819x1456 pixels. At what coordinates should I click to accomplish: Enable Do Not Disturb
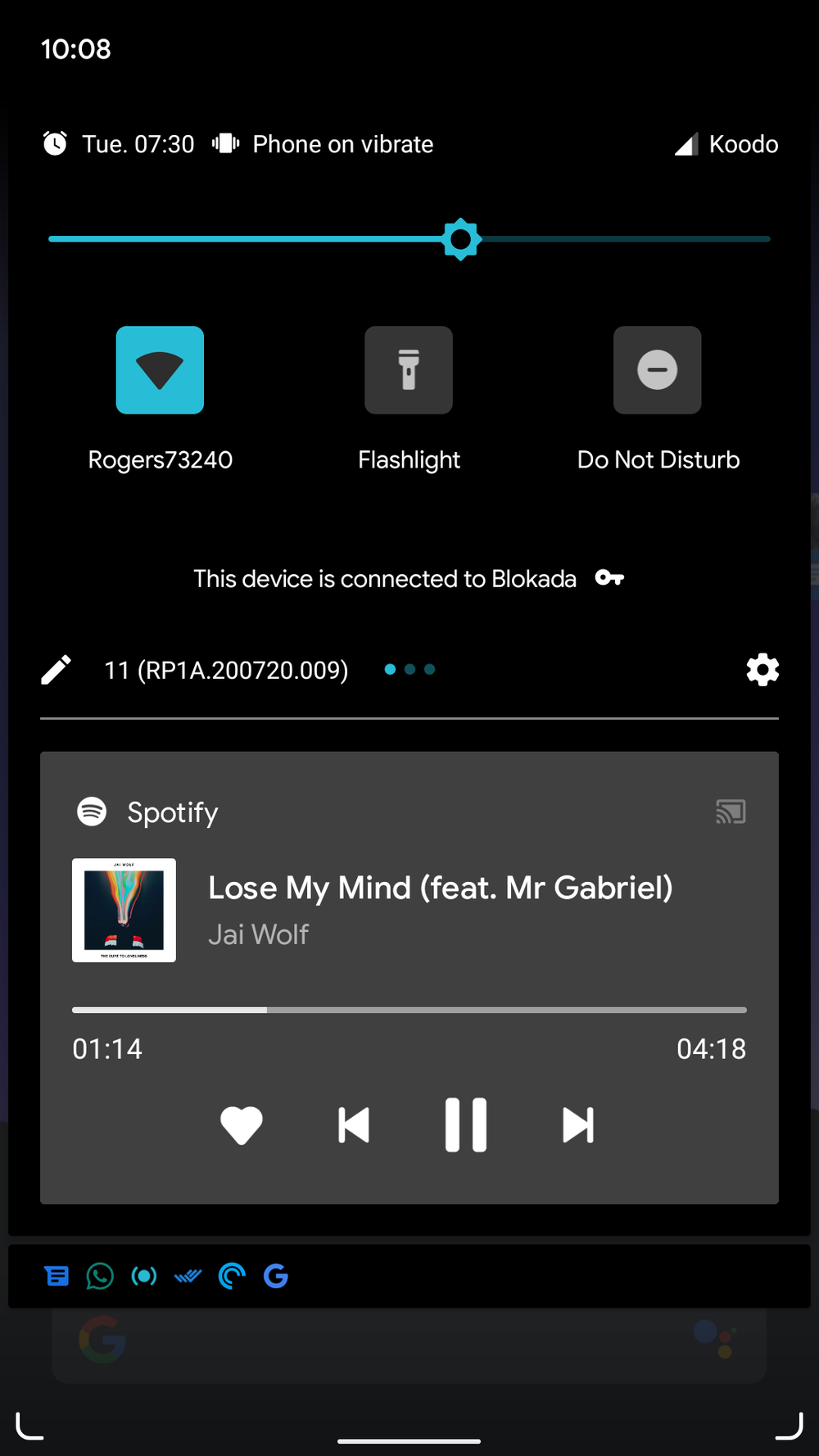pos(657,370)
